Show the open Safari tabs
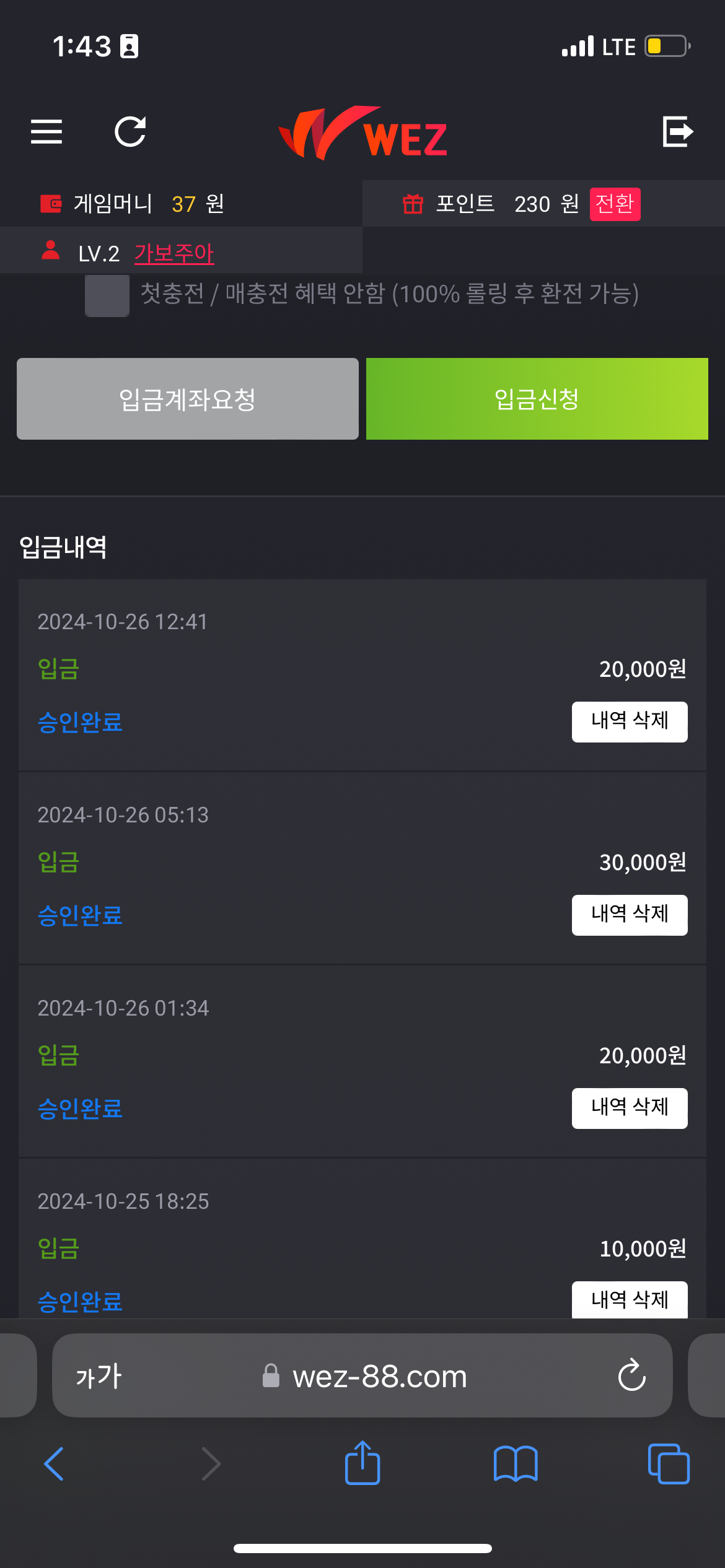This screenshot has height=1568, width=725. (669, 1464)
